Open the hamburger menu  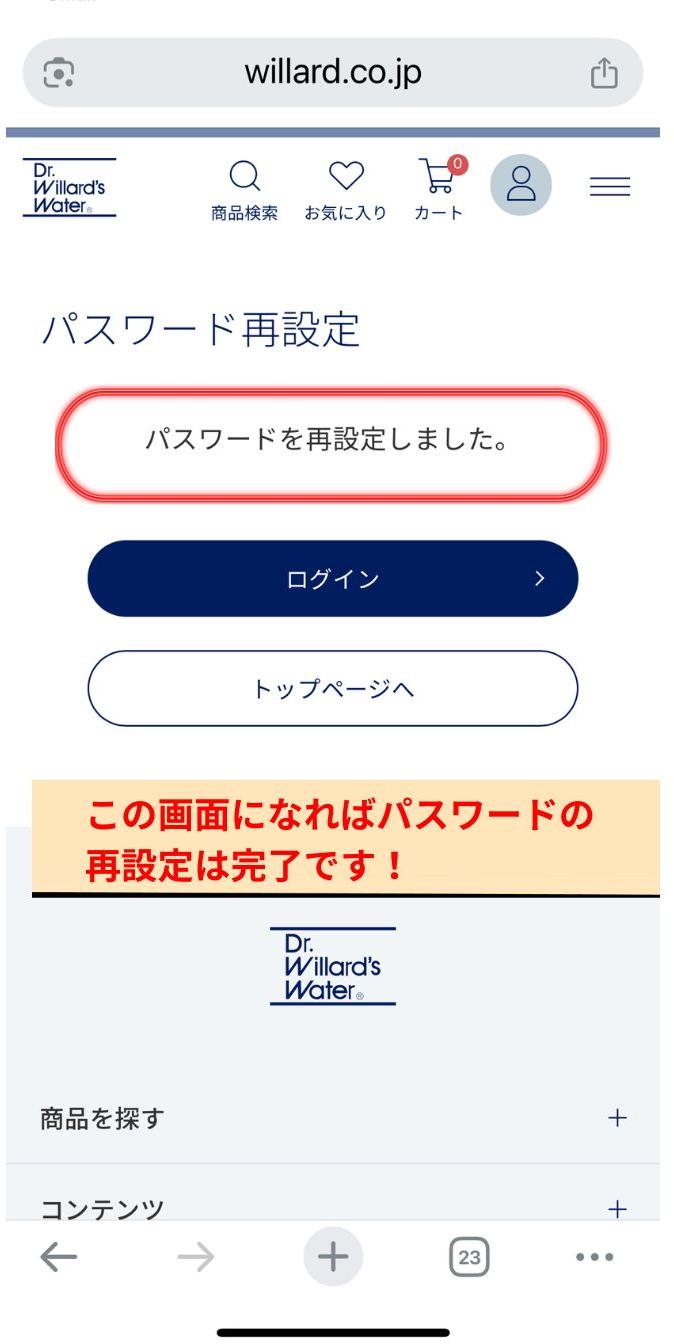coord(609,186)
